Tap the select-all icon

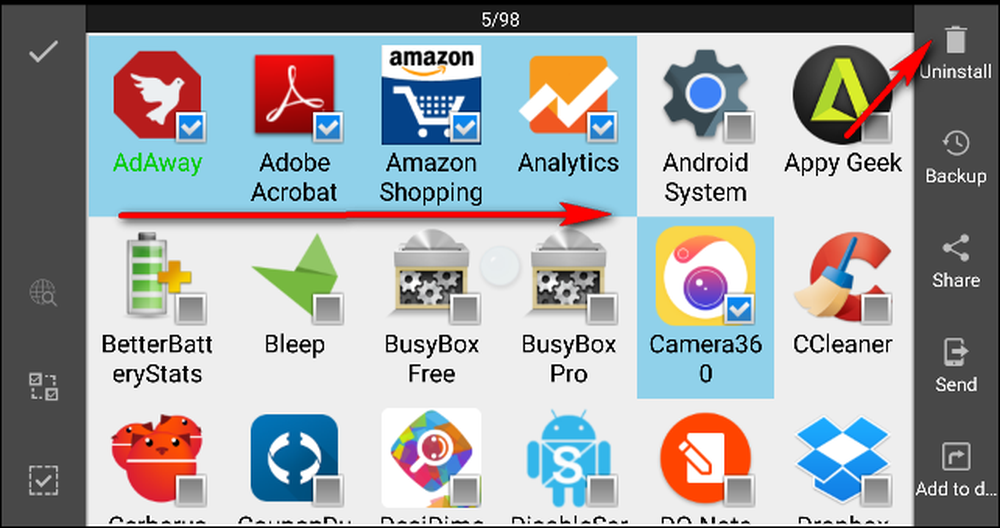click(x=43, y=481)
